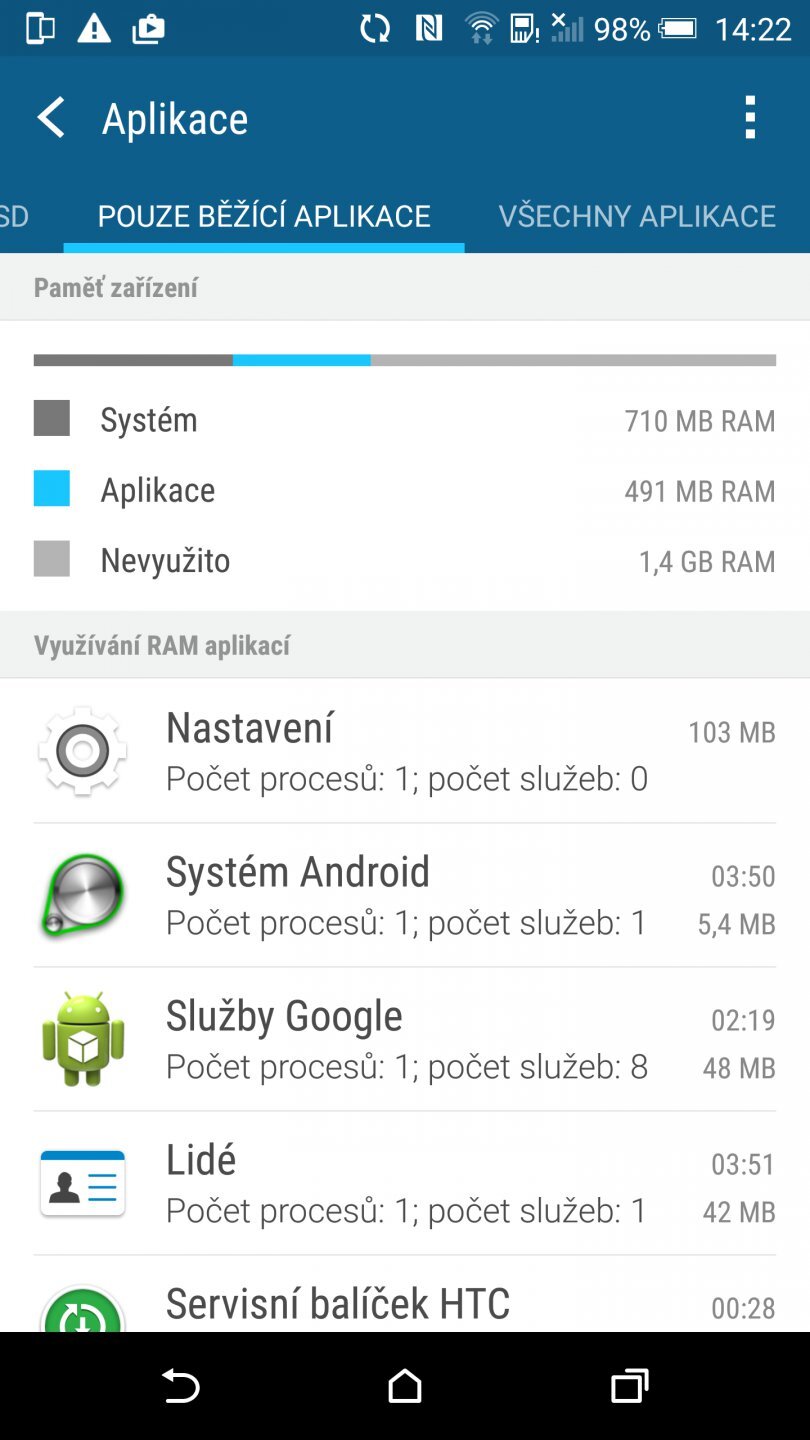810x1440 pixels.
Task: Tap the Servisní balíček HTC green icon
Action: pyautogui.click(x=82, y=1310)
